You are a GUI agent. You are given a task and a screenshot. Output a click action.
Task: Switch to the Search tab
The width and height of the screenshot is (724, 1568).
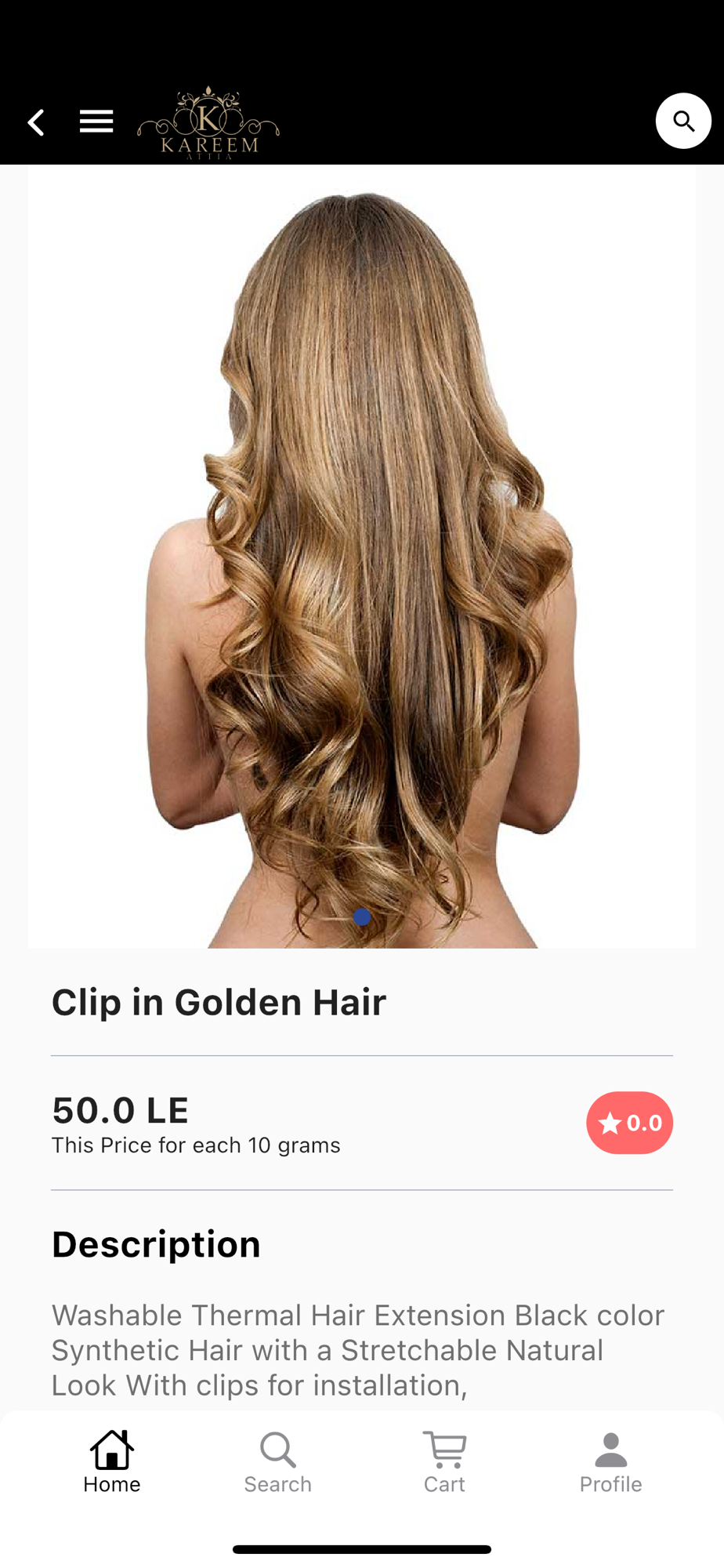(x=278, y=1462)
